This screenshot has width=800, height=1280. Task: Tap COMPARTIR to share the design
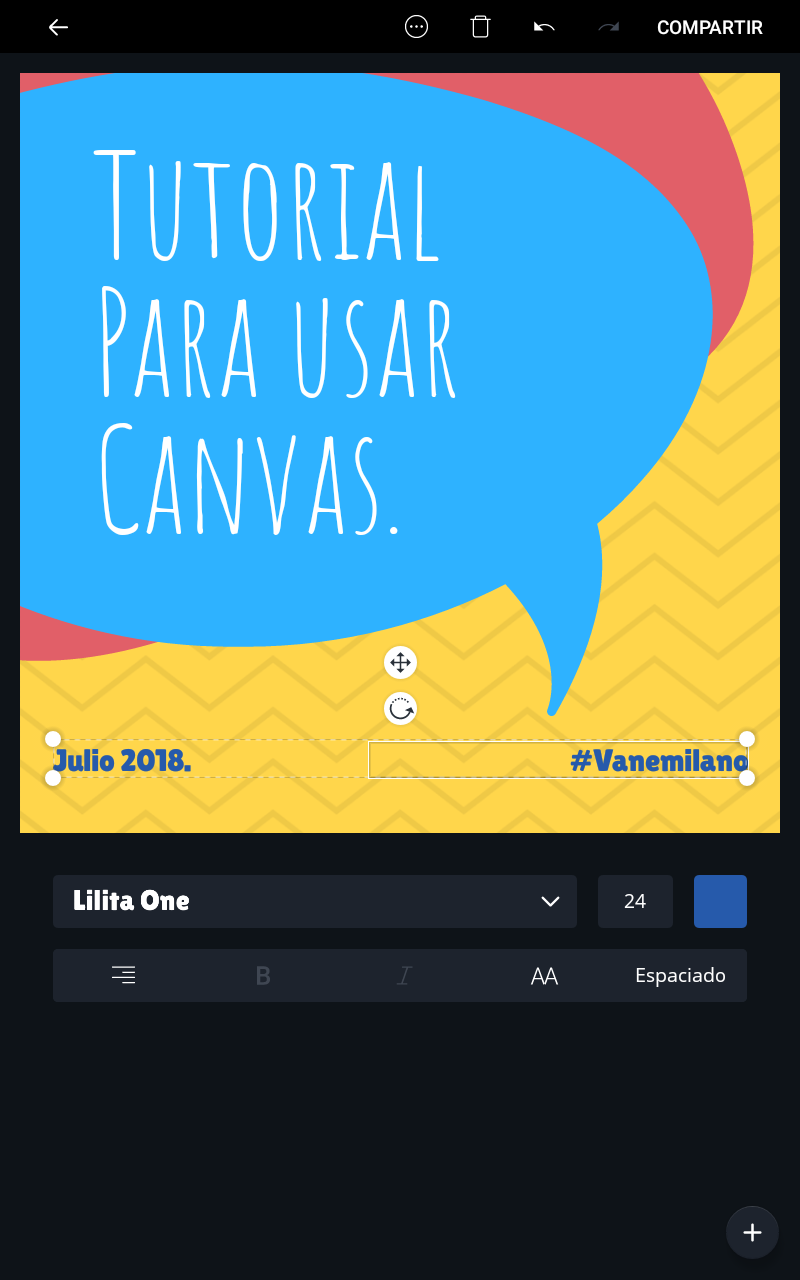tap(710, 28)
